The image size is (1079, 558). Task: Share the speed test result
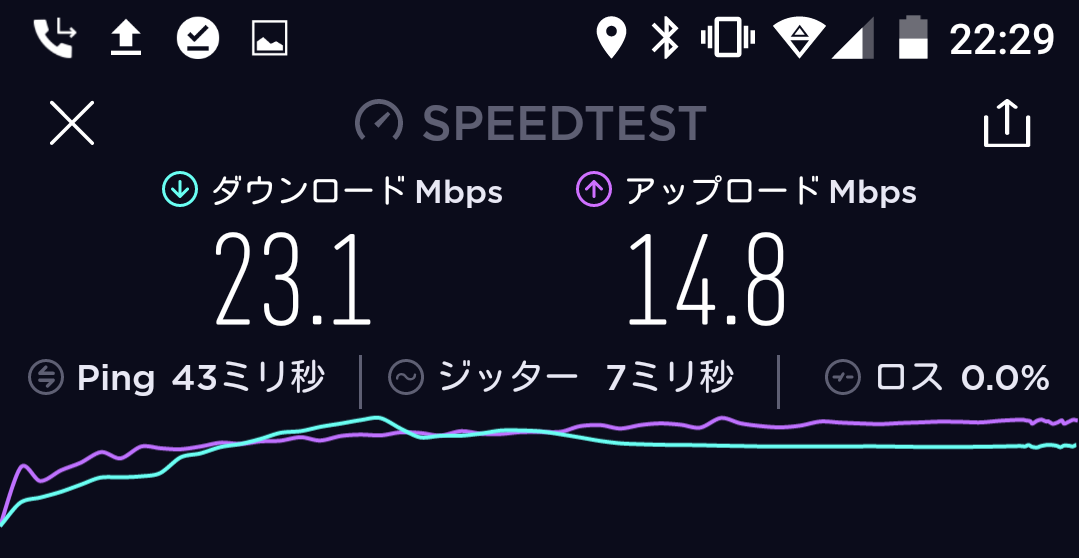point(1006,123)
